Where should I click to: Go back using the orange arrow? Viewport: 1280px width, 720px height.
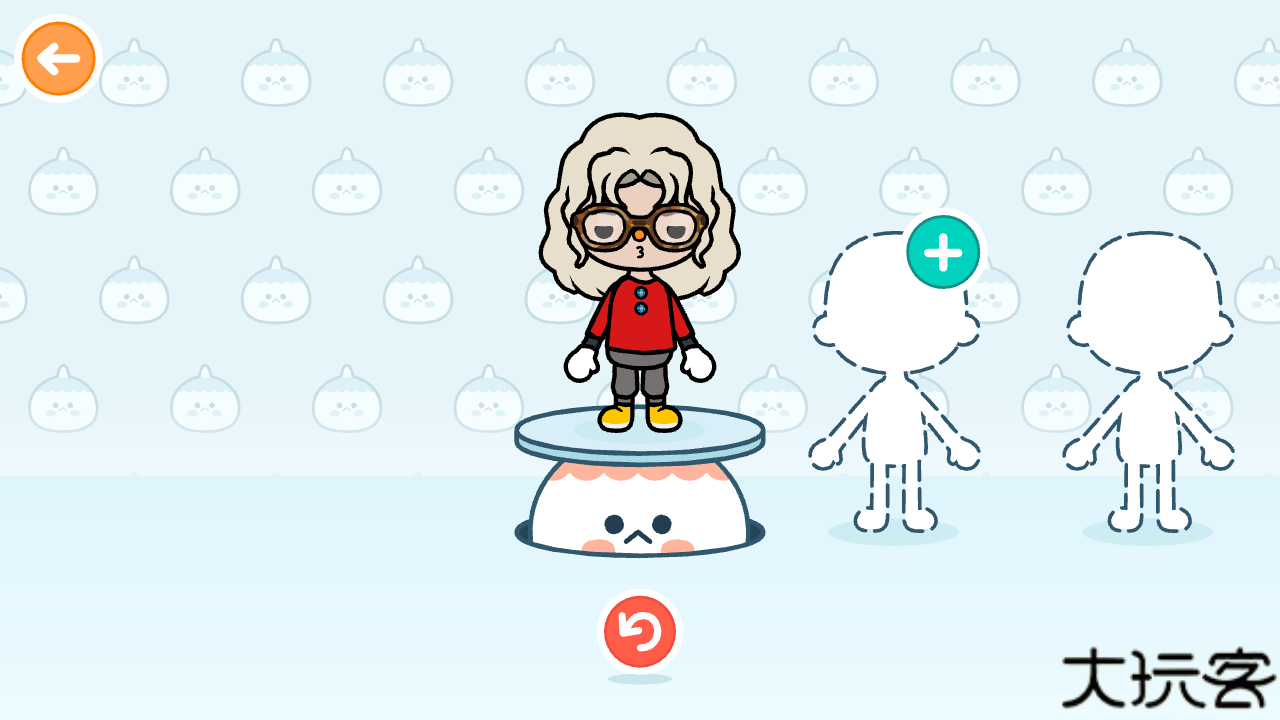point(58,59)
